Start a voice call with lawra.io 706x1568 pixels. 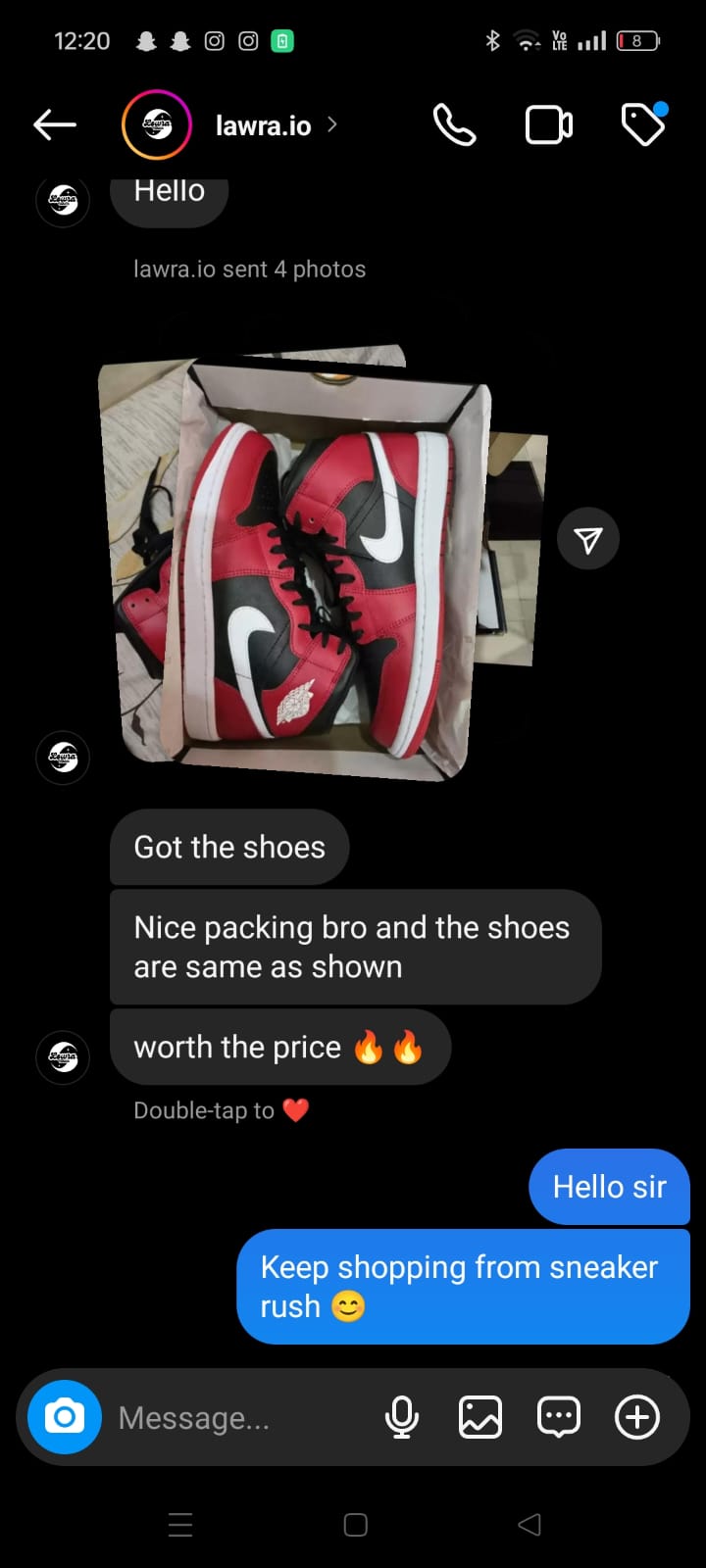[454, 125]
